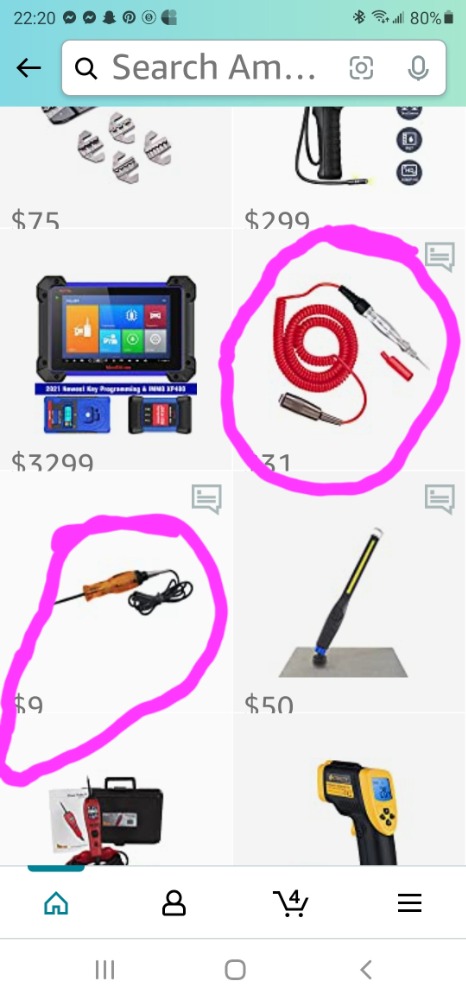Start voice search with the microphone
This screenshot has width=466, height=1000.
418,68
